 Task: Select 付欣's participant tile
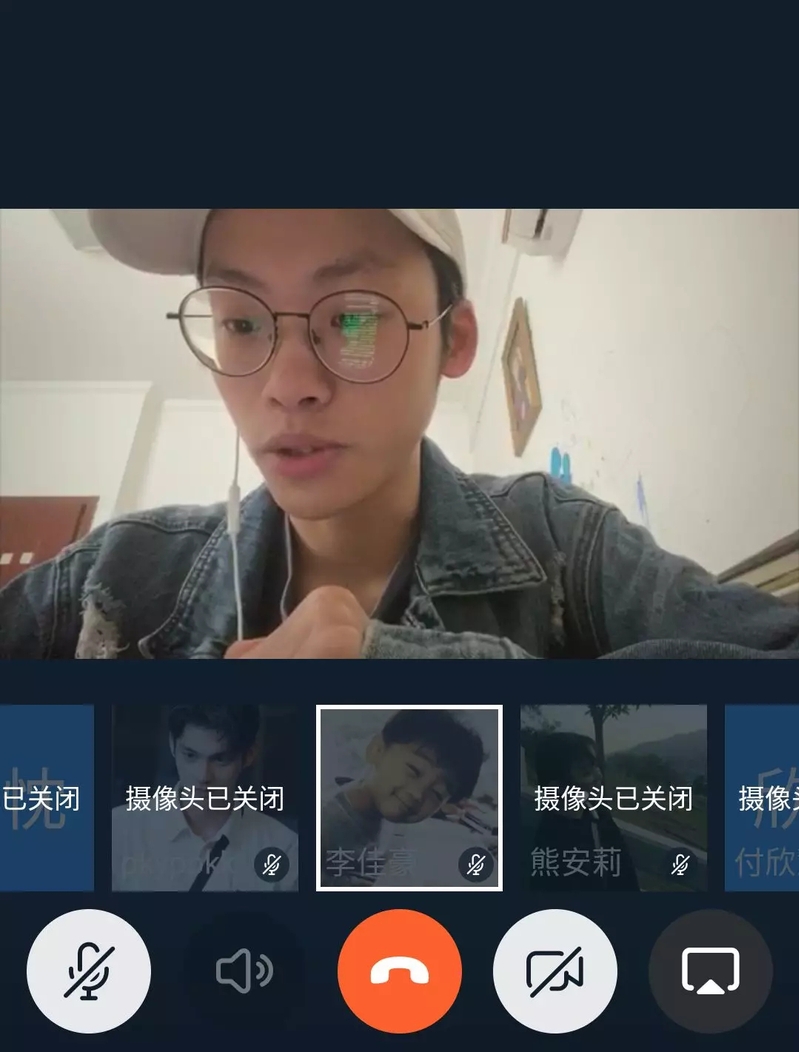click(x=764, y=797)
